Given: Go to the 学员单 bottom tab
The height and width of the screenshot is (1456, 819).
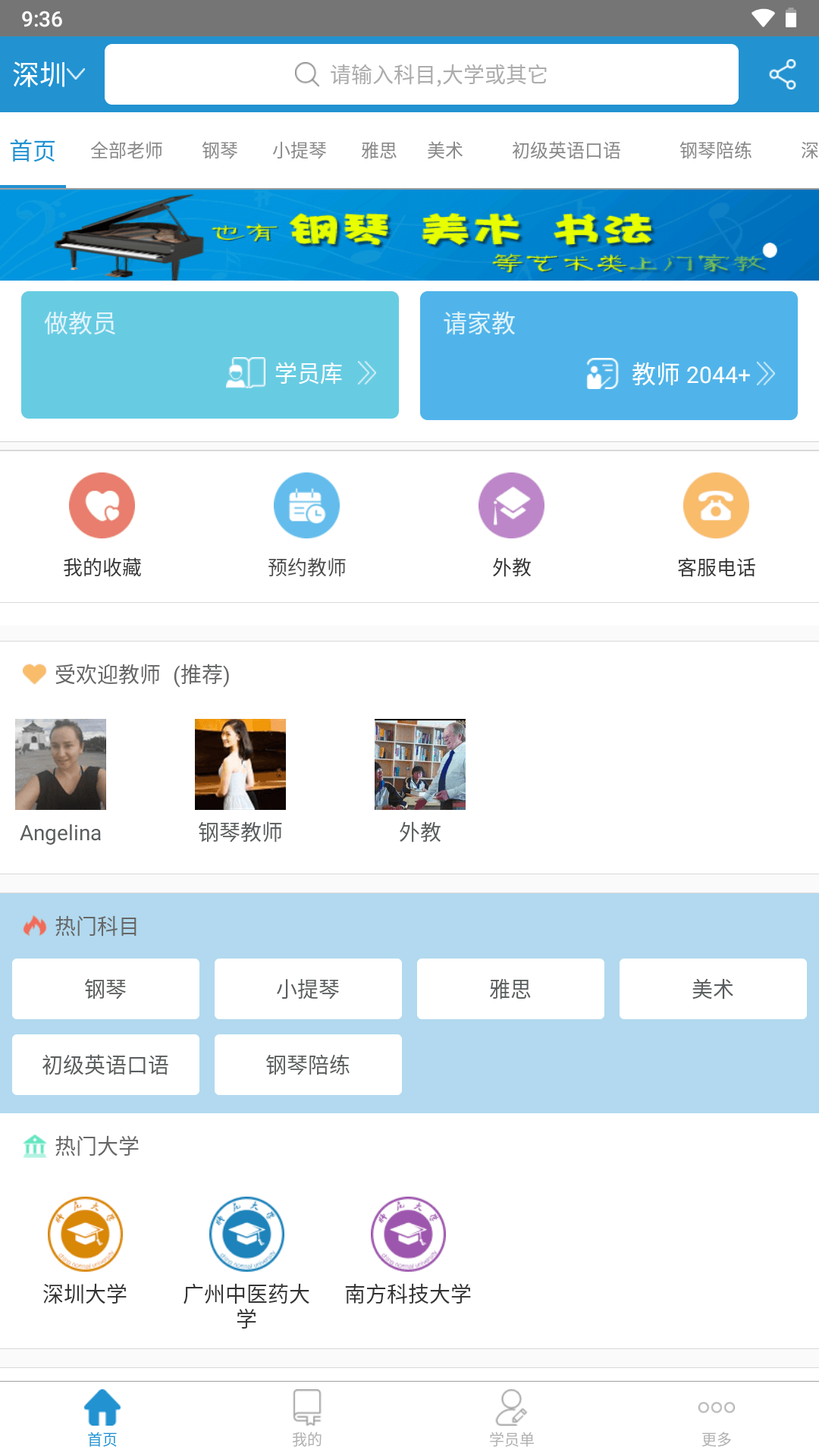Looking at the screenshot, I should (x=512, y=1418).
